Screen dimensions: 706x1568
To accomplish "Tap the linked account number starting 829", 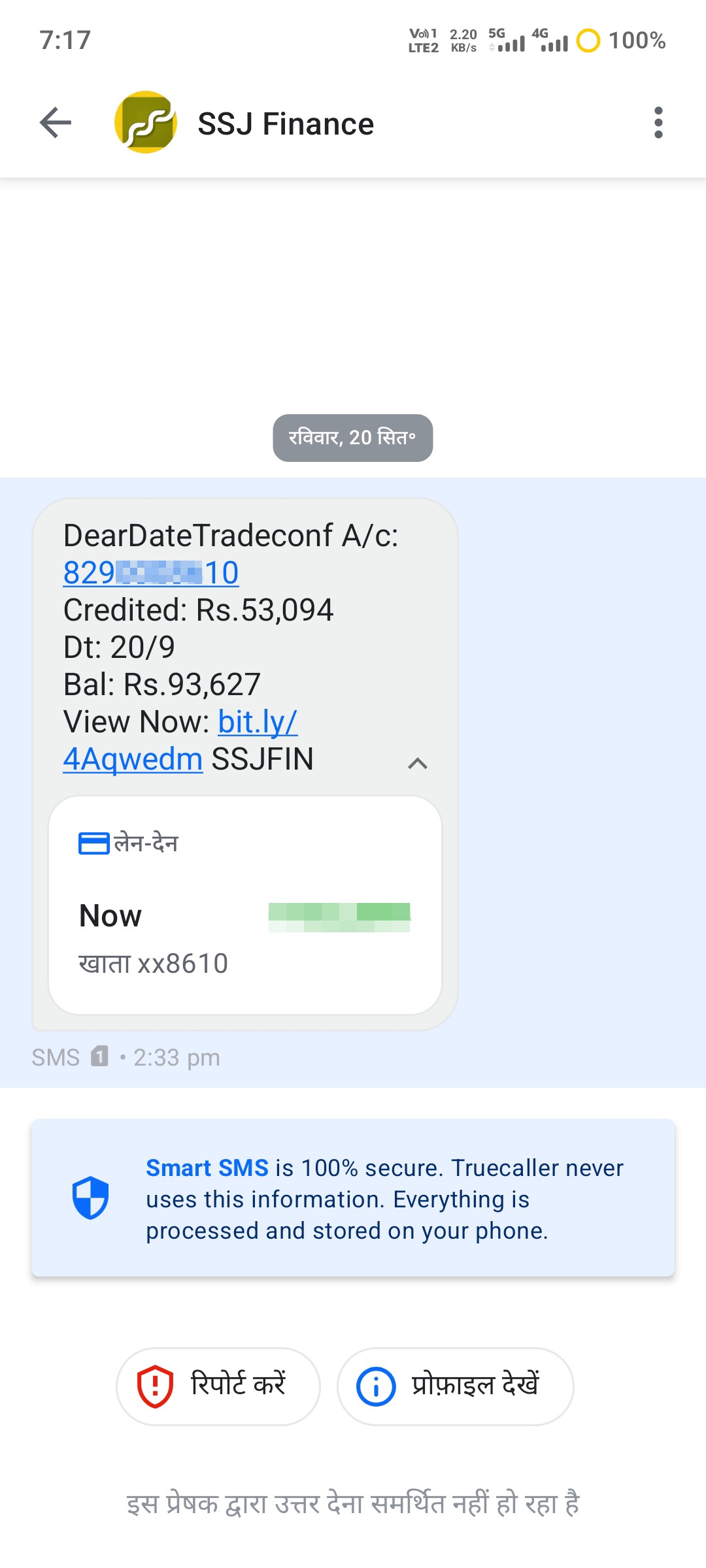I will pyautogui.click(x=151, y=573).
